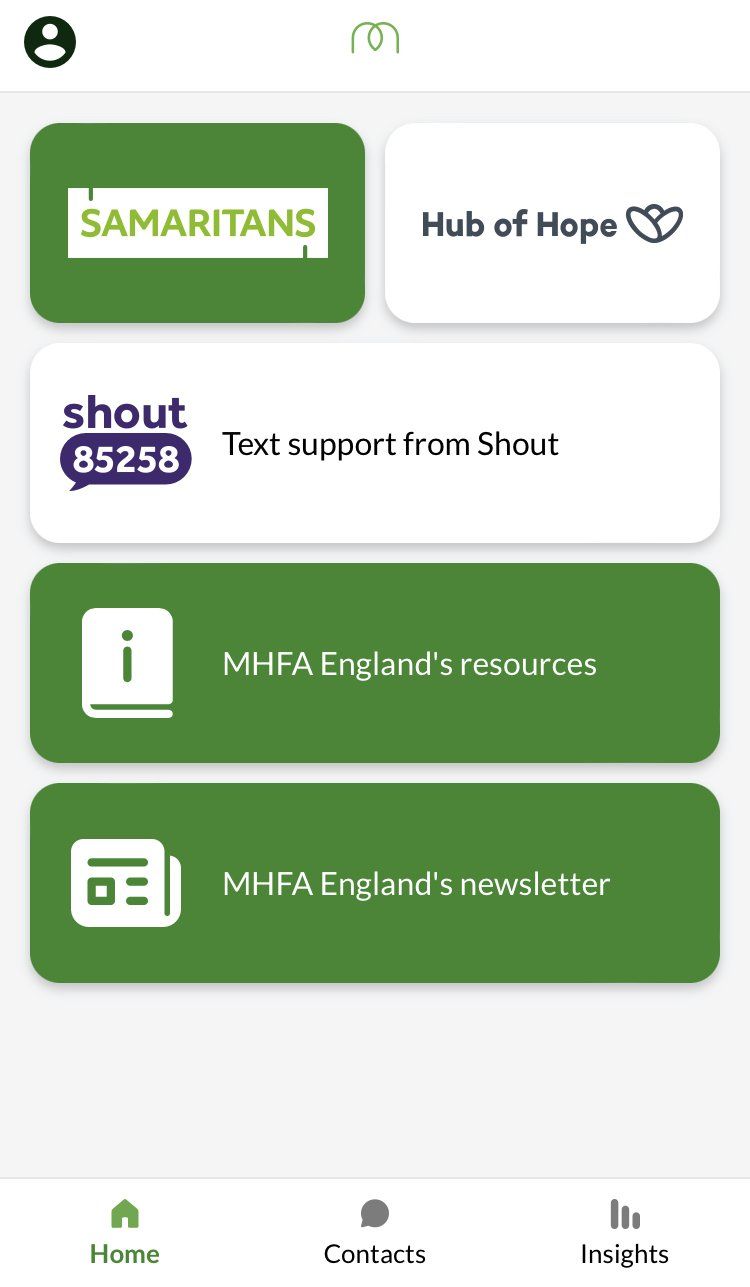
Task: Open the Hub of Hope card
Action: (552, 223)
